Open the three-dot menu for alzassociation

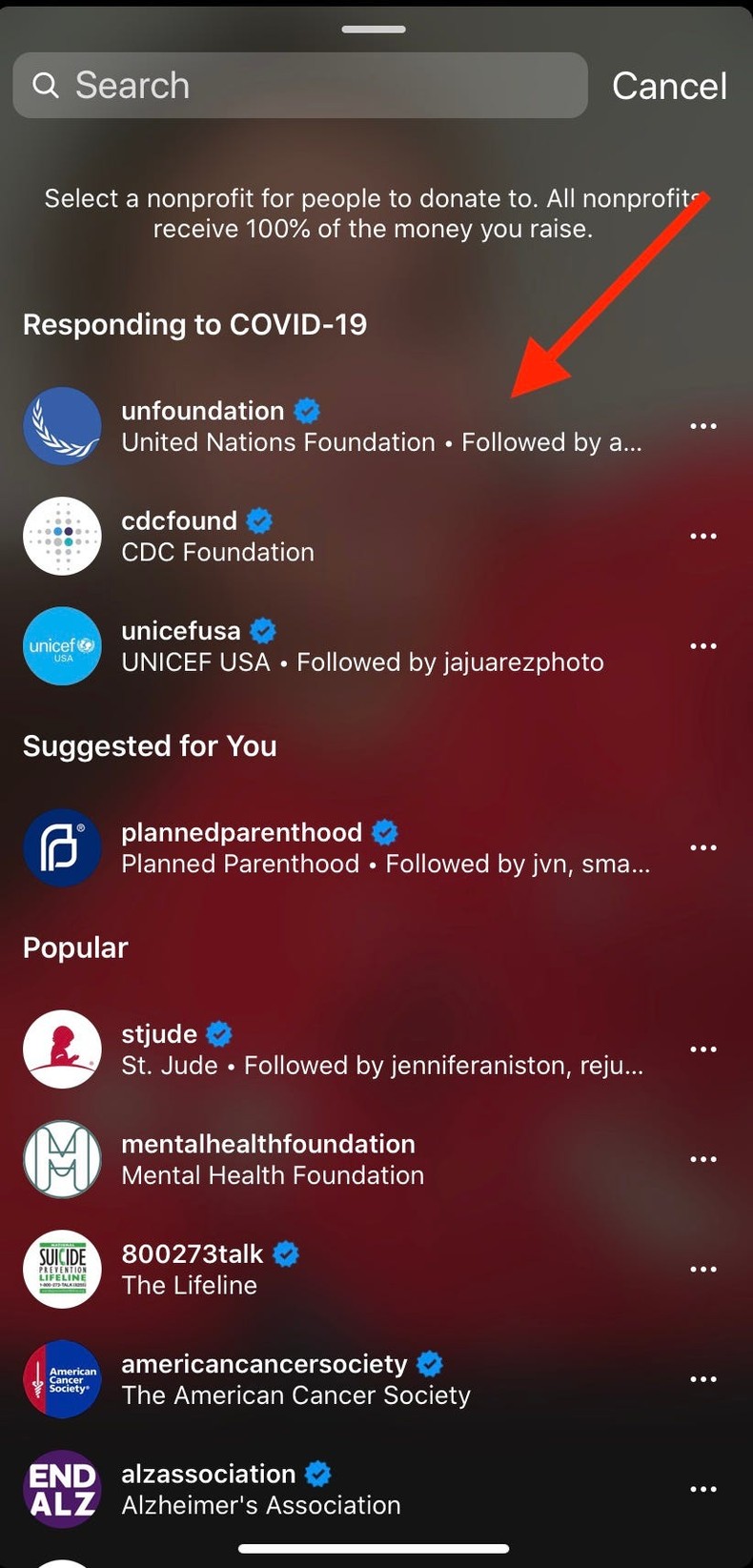(x=703, y=1488)
